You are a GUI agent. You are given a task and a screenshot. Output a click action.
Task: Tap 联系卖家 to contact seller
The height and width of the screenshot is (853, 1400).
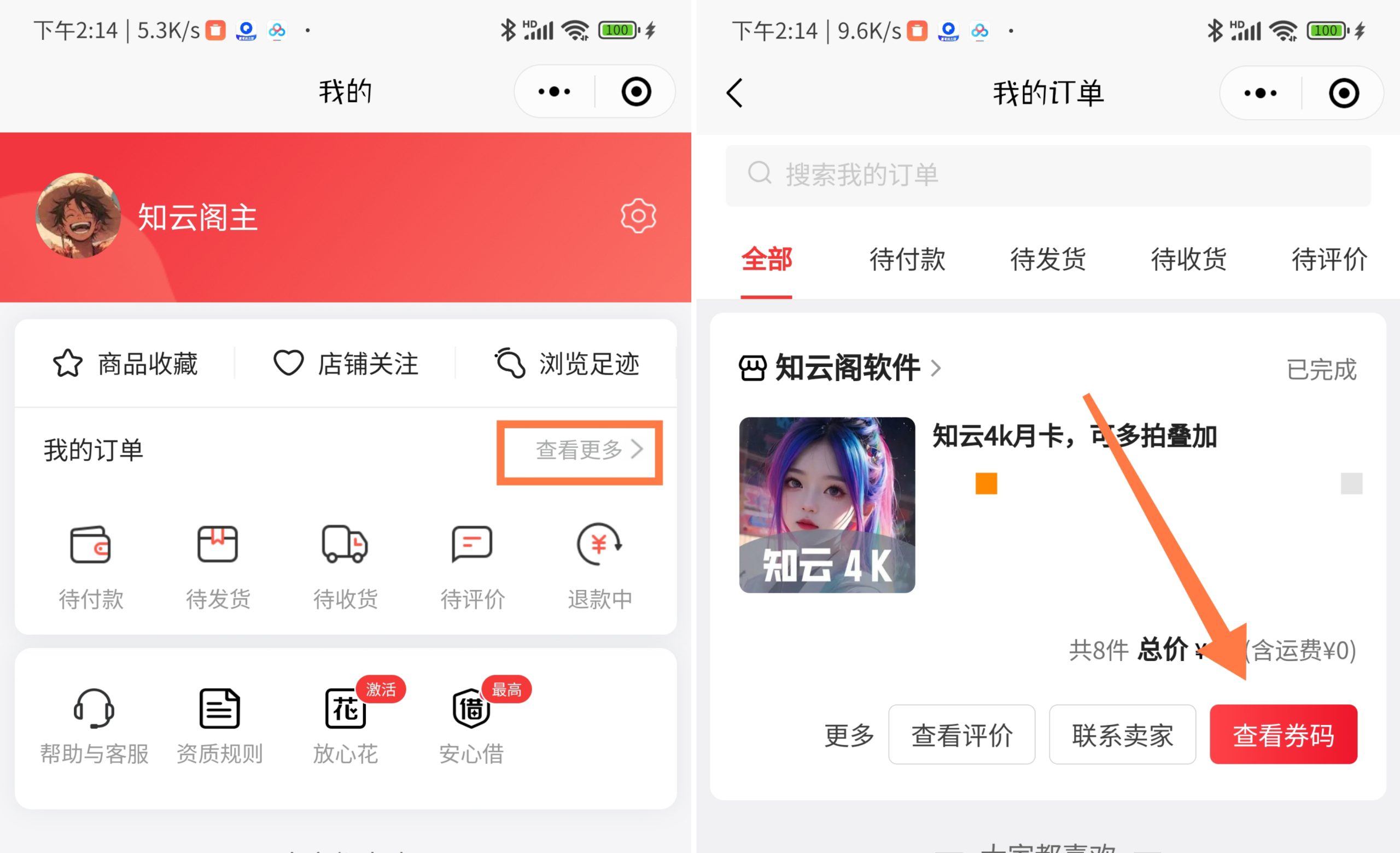click(1122, 735)
